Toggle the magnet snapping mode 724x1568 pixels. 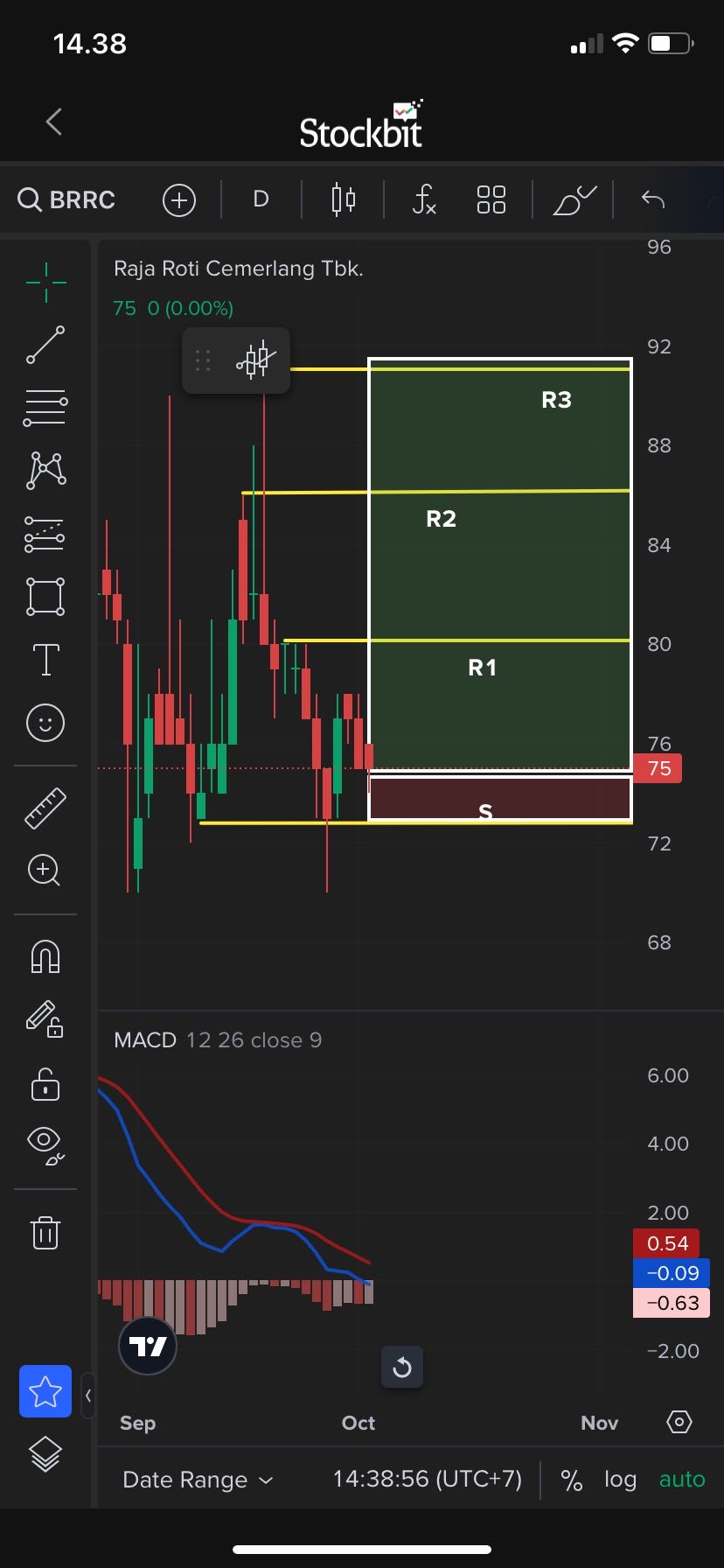[x=45, y=956]
